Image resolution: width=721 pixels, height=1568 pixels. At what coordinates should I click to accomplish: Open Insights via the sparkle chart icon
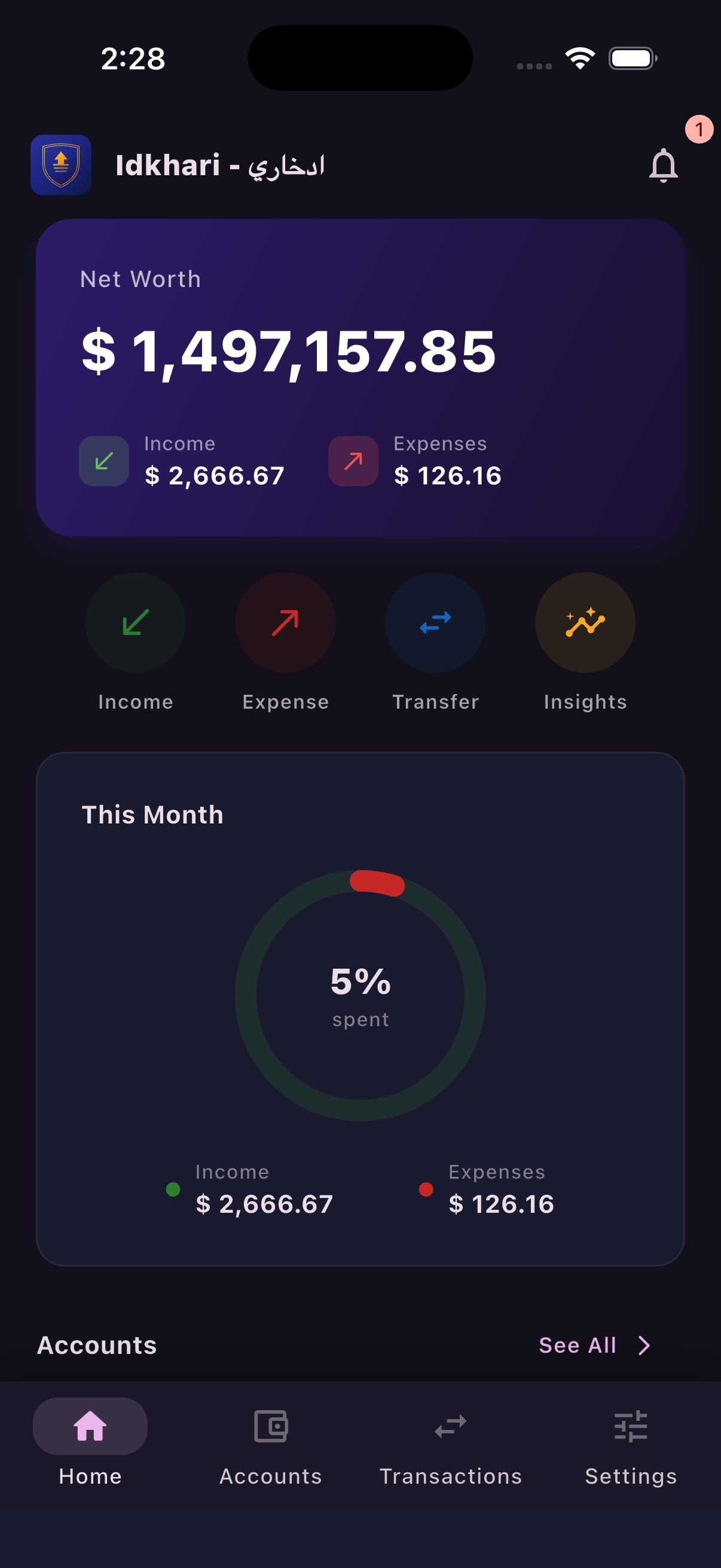tap(584, 621)
